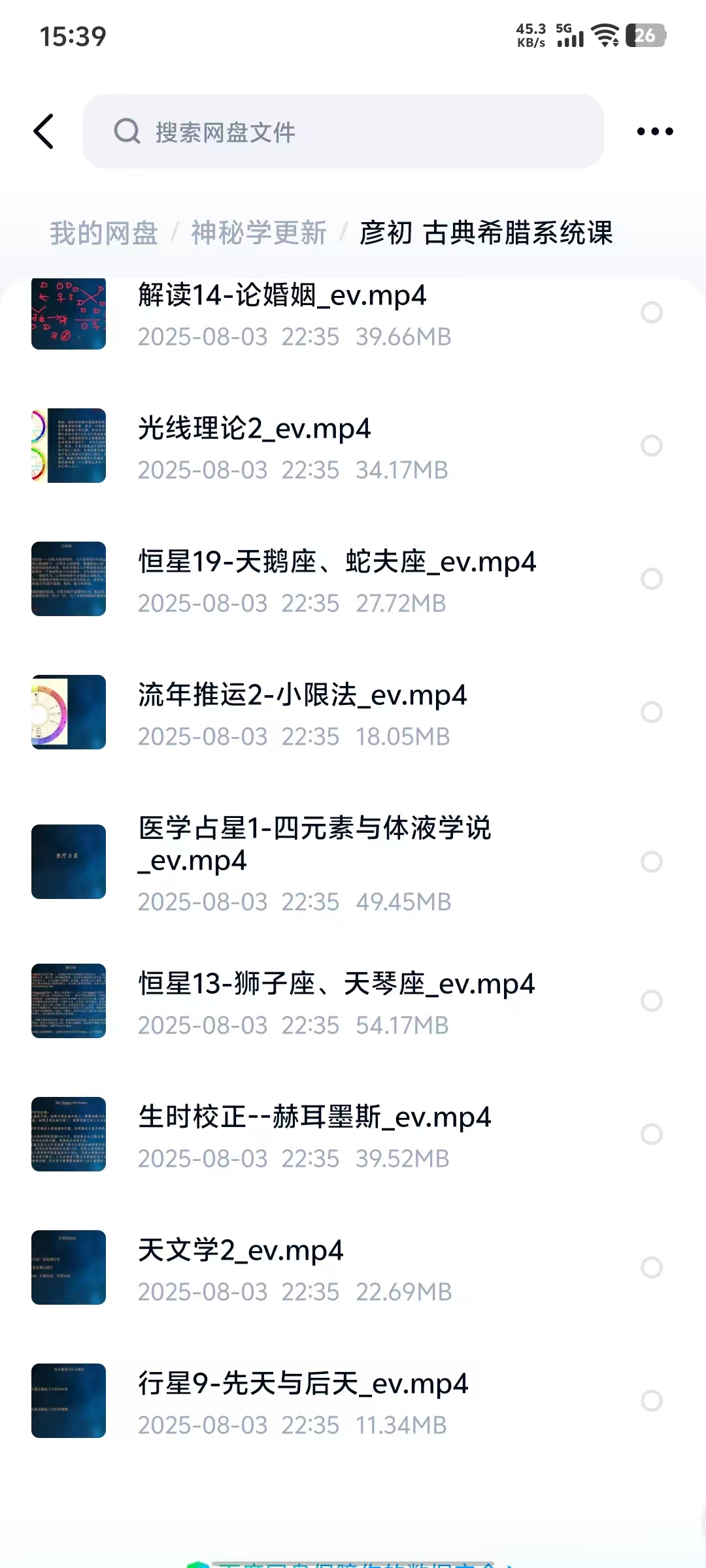Screen dimensions: 706x1568
Task: Tap the 搜索网盘文件 search box
Action: coord(343,131)
